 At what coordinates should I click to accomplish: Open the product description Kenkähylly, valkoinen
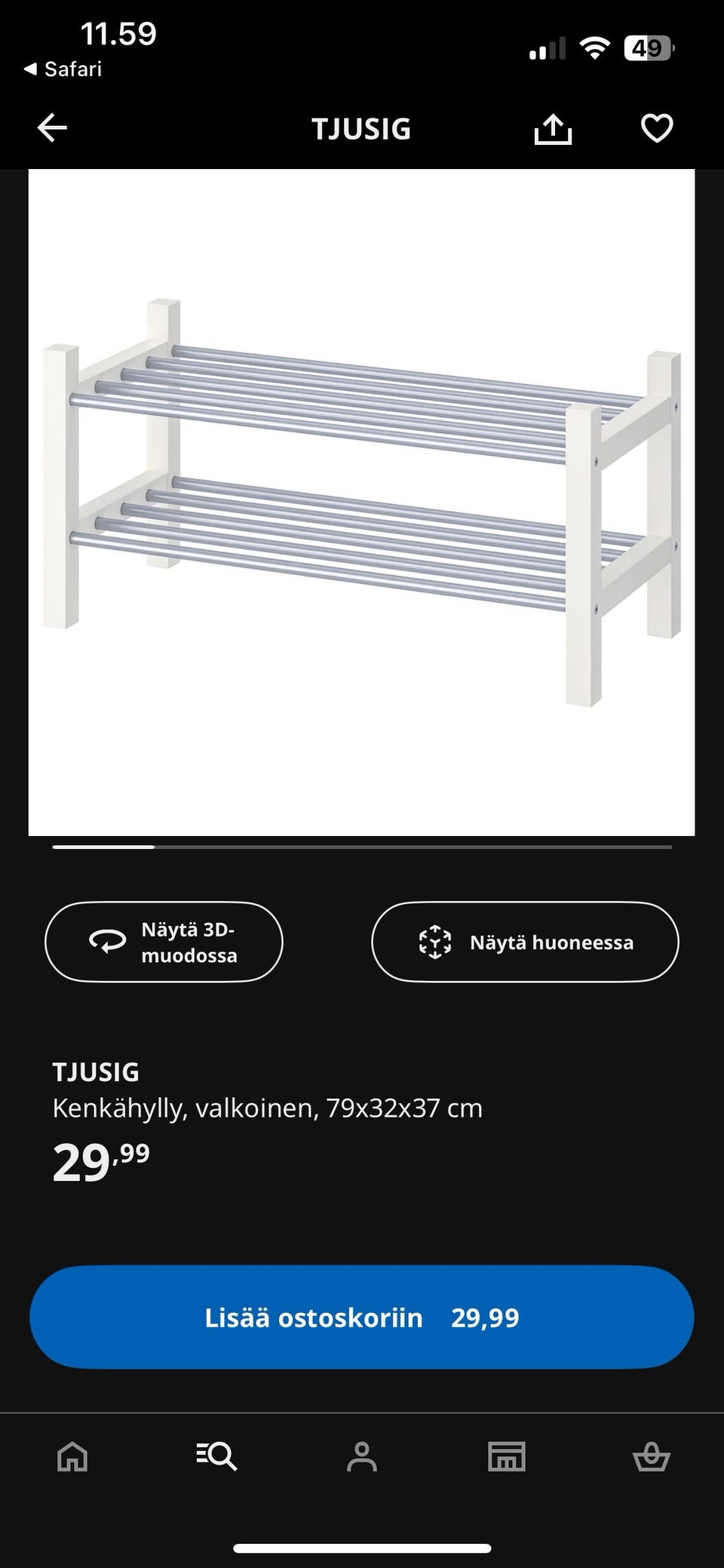[x=268, y=1108]
